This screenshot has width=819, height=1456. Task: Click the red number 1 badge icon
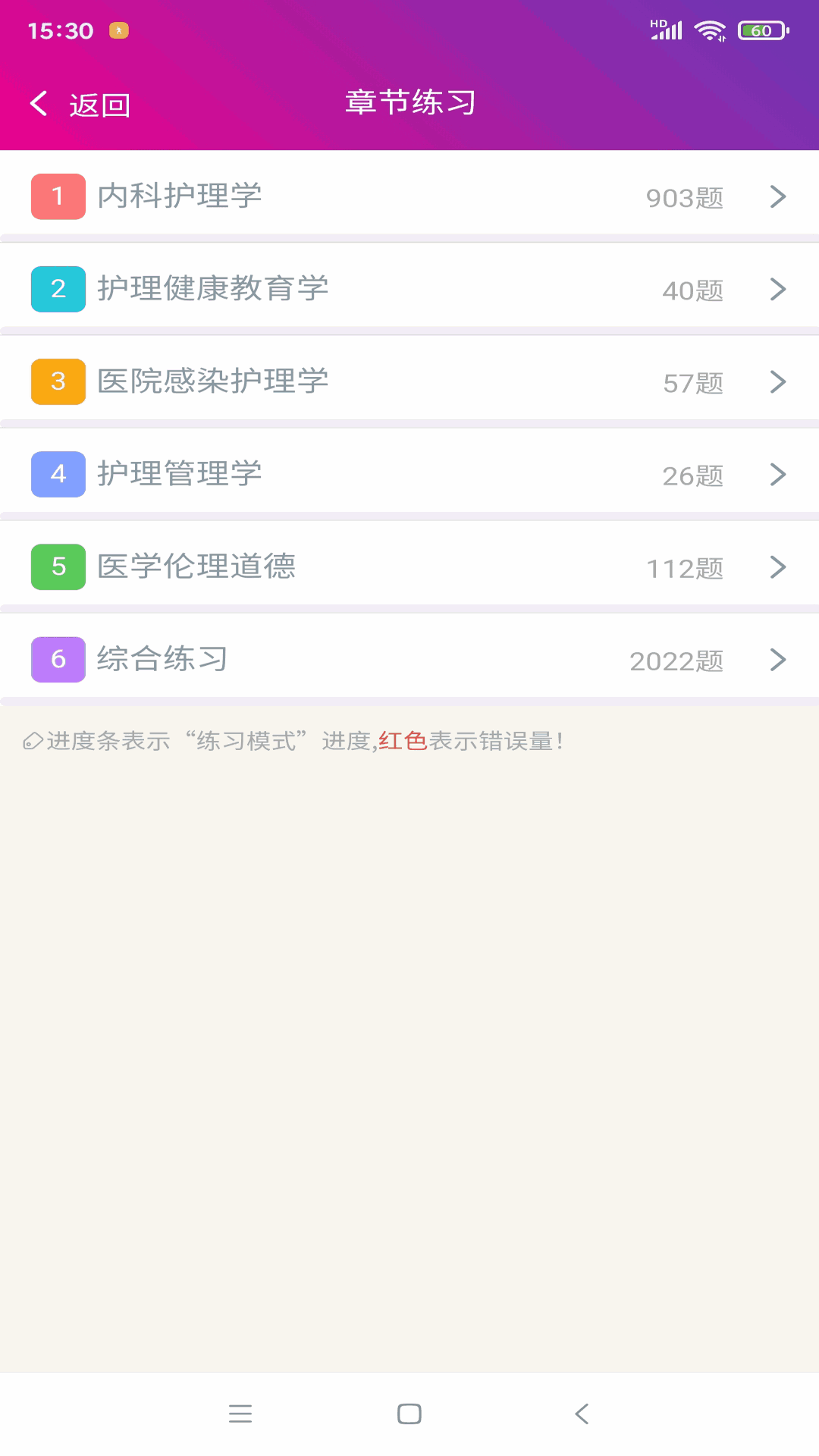(x=58, y=196)
